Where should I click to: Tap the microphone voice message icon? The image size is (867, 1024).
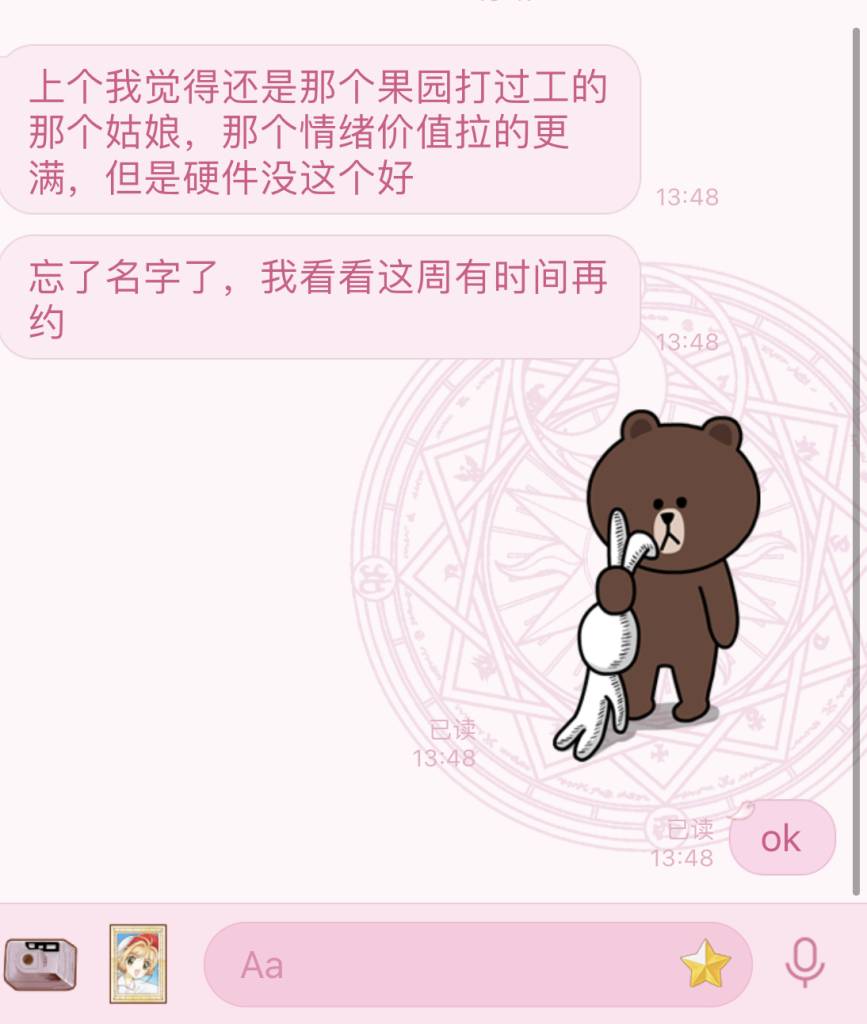click(x=804, y=964)
